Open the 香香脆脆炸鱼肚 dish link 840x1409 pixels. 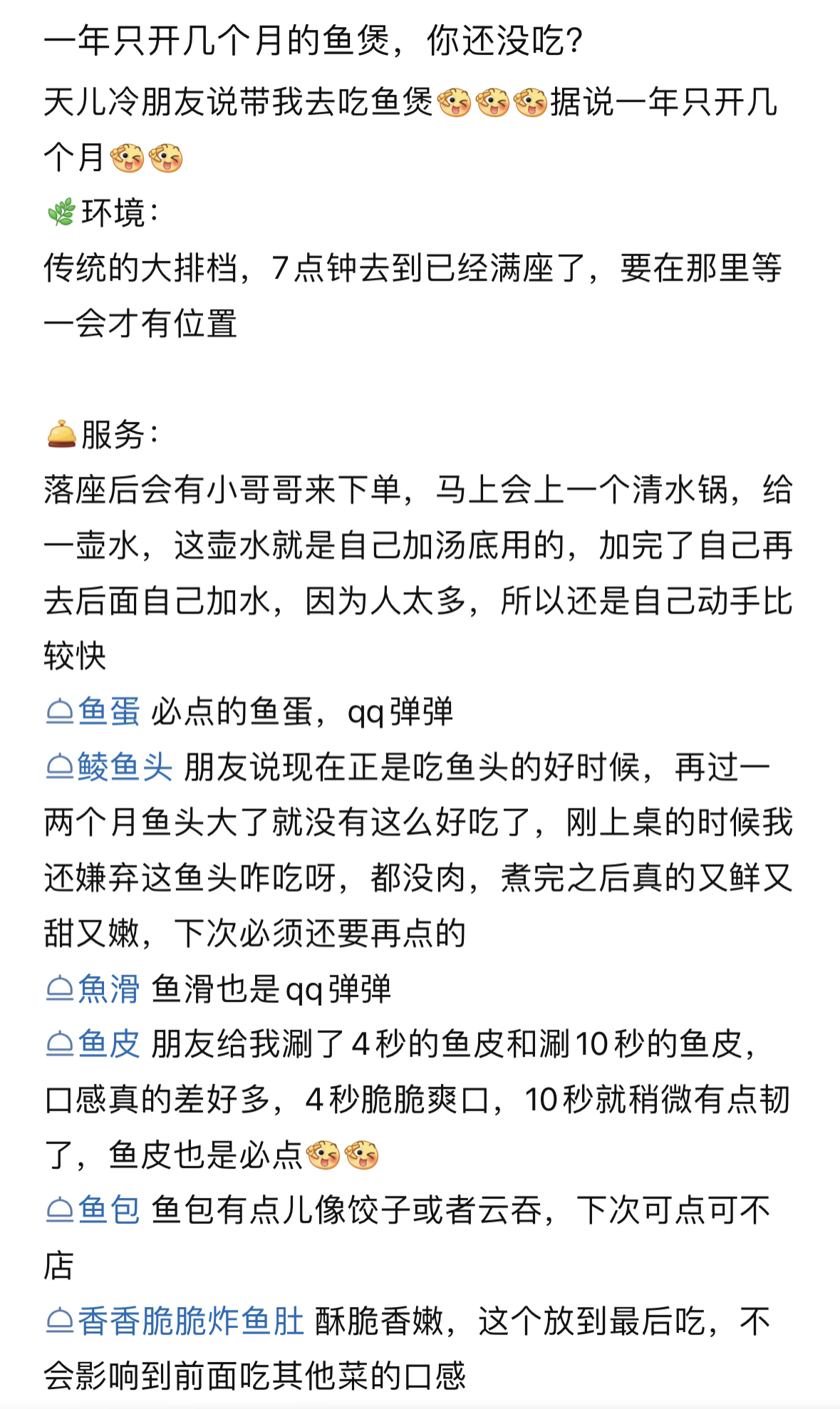[175, 1321]
